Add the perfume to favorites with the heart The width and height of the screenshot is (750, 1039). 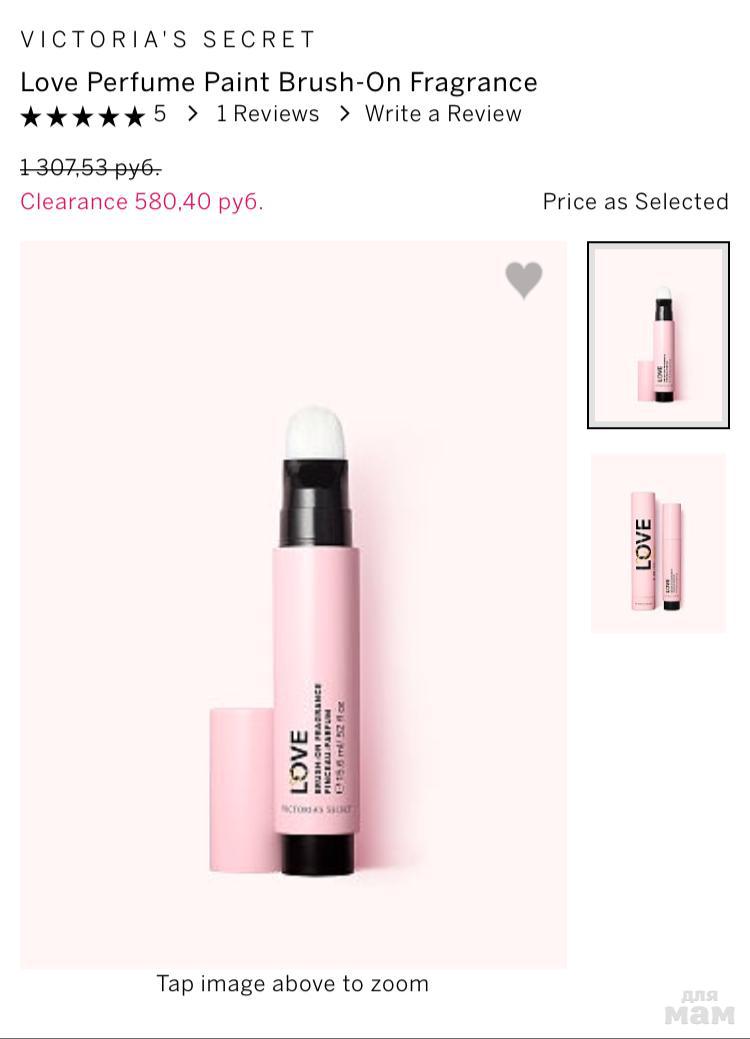[523, 280]
